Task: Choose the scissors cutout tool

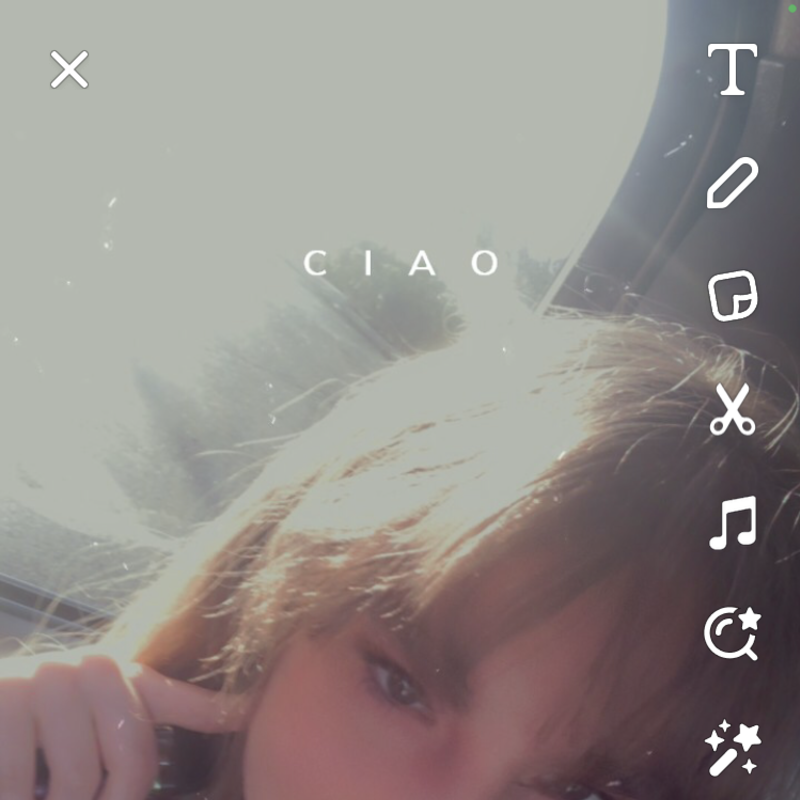Action: point(733,410)
